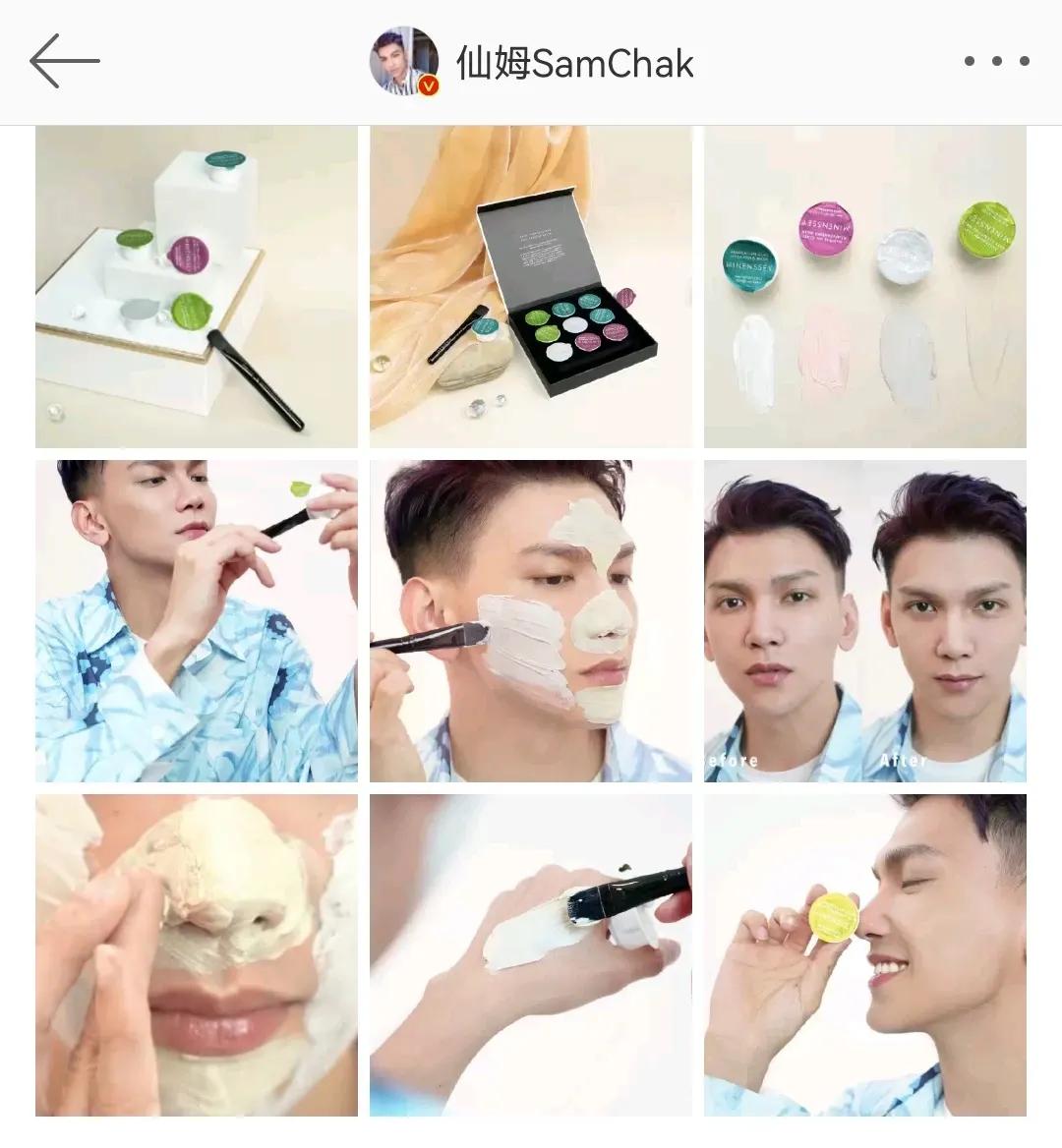Viewport: 1062px width, 1148px height.
Task: View the man applying mask with brush photo
Action: pos(195,619)
